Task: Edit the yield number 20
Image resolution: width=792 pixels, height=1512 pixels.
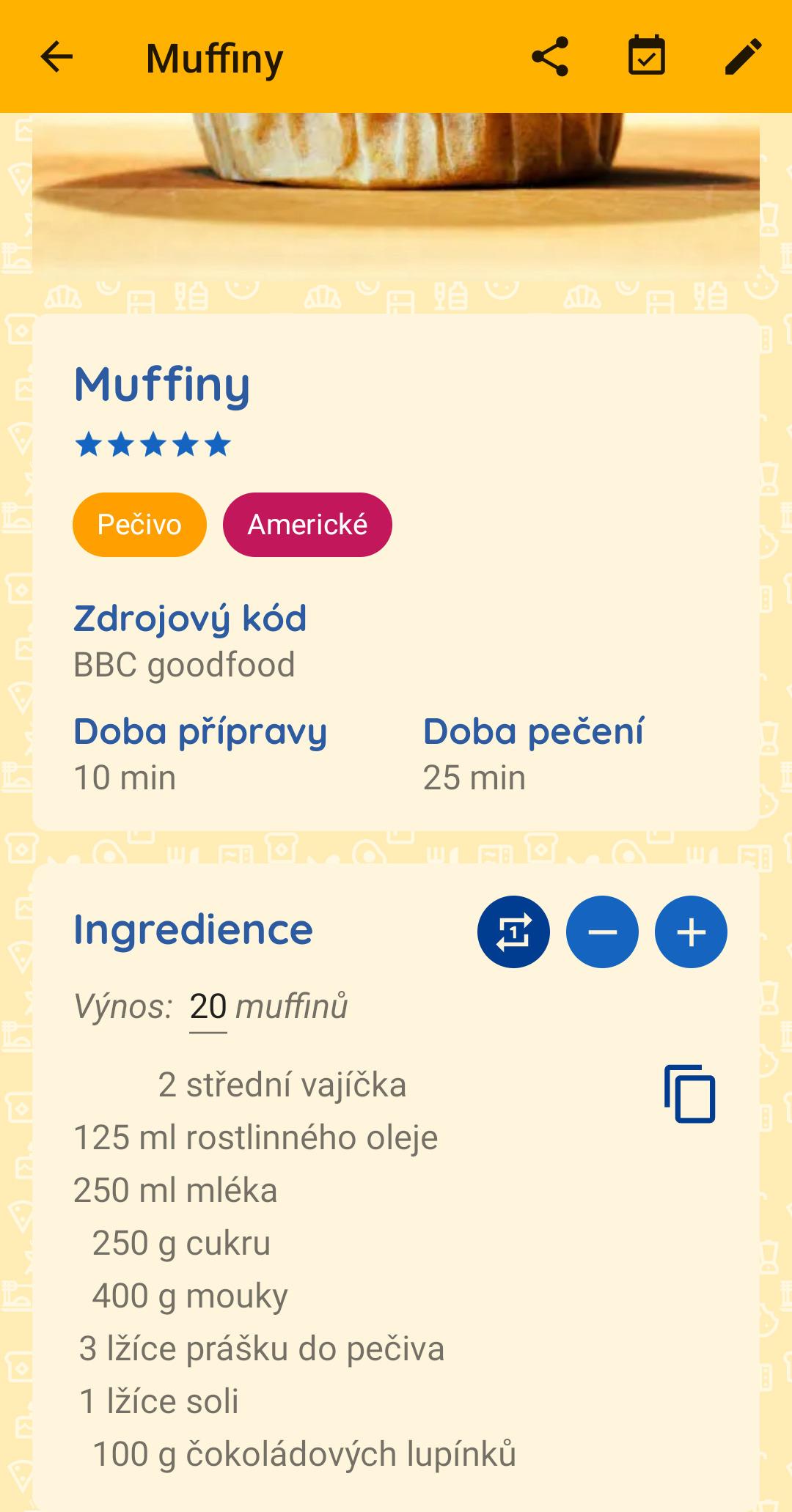Action: pyautogui.click(x=208, y=1006)
